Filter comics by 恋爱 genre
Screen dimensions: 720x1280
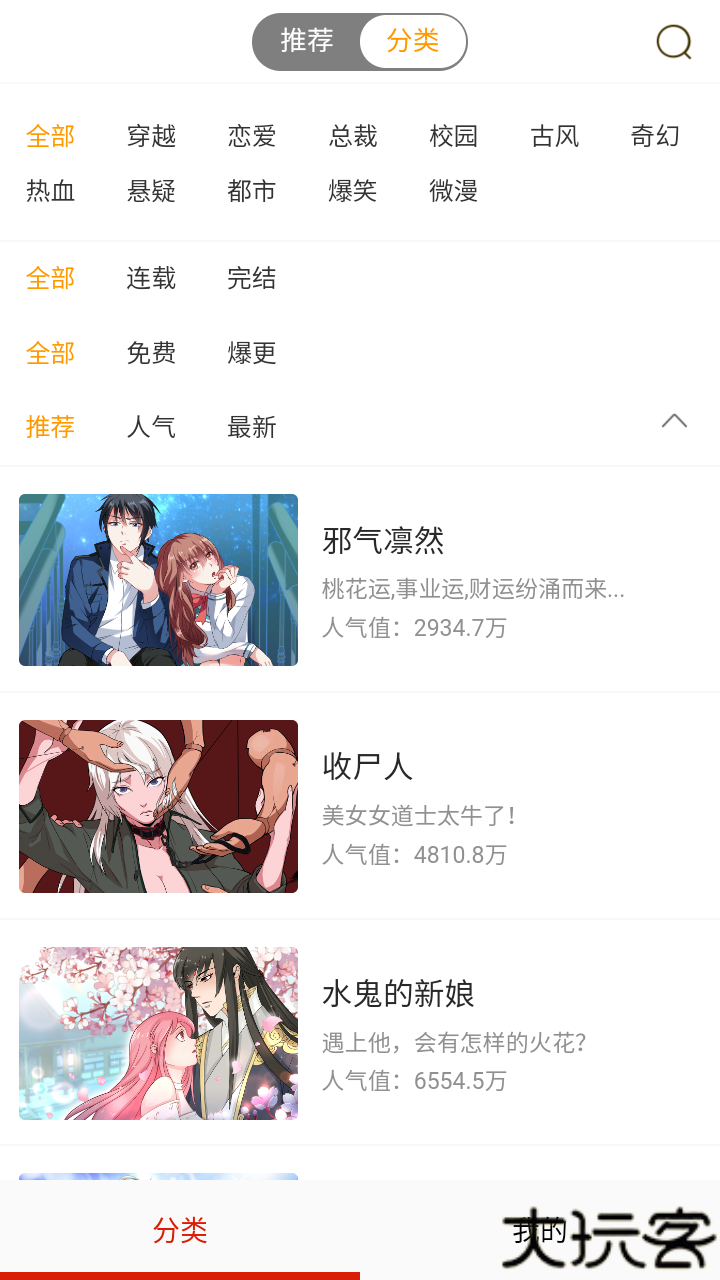click(251, 137)
